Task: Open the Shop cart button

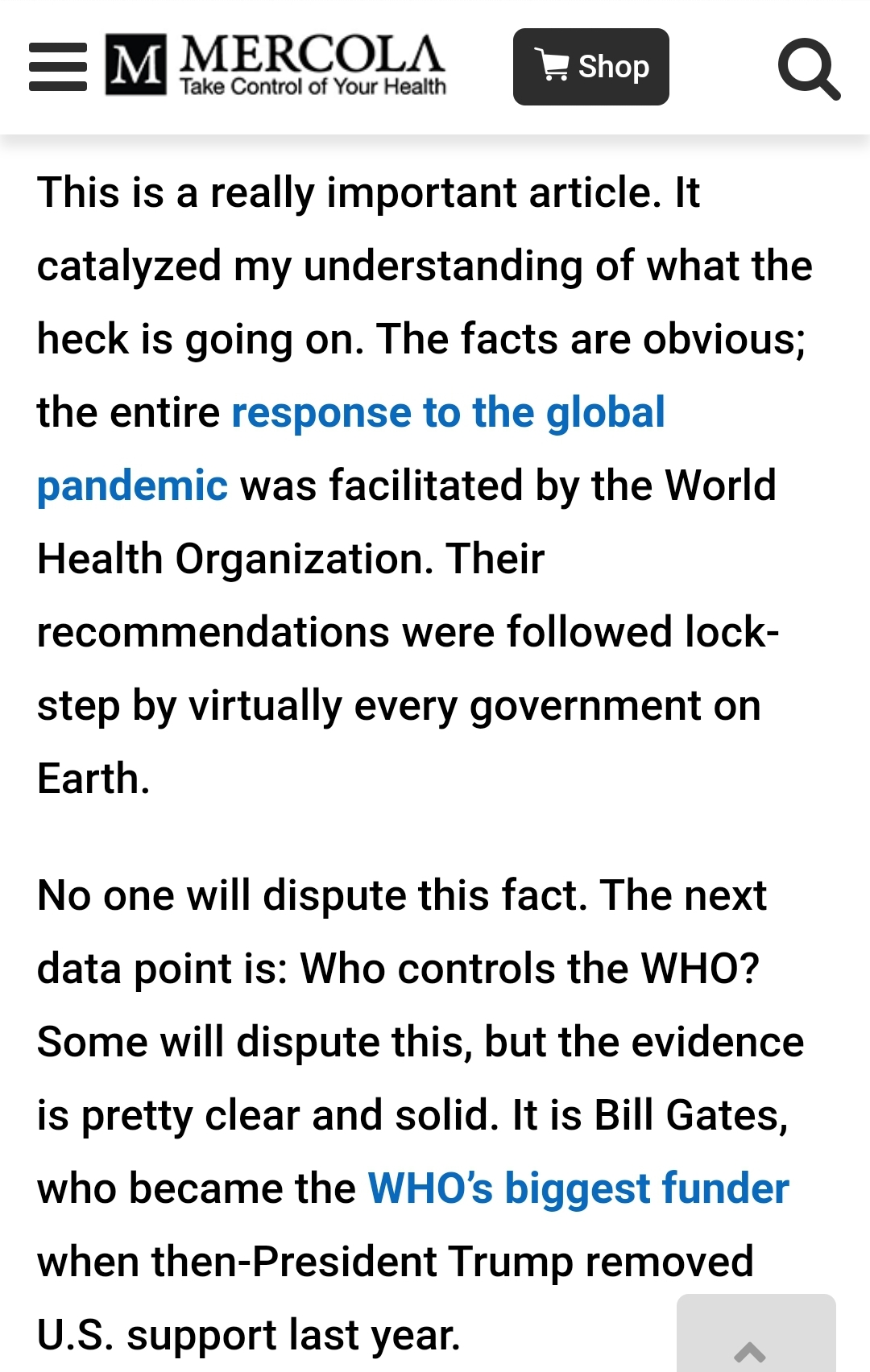Action: (590, 67)
